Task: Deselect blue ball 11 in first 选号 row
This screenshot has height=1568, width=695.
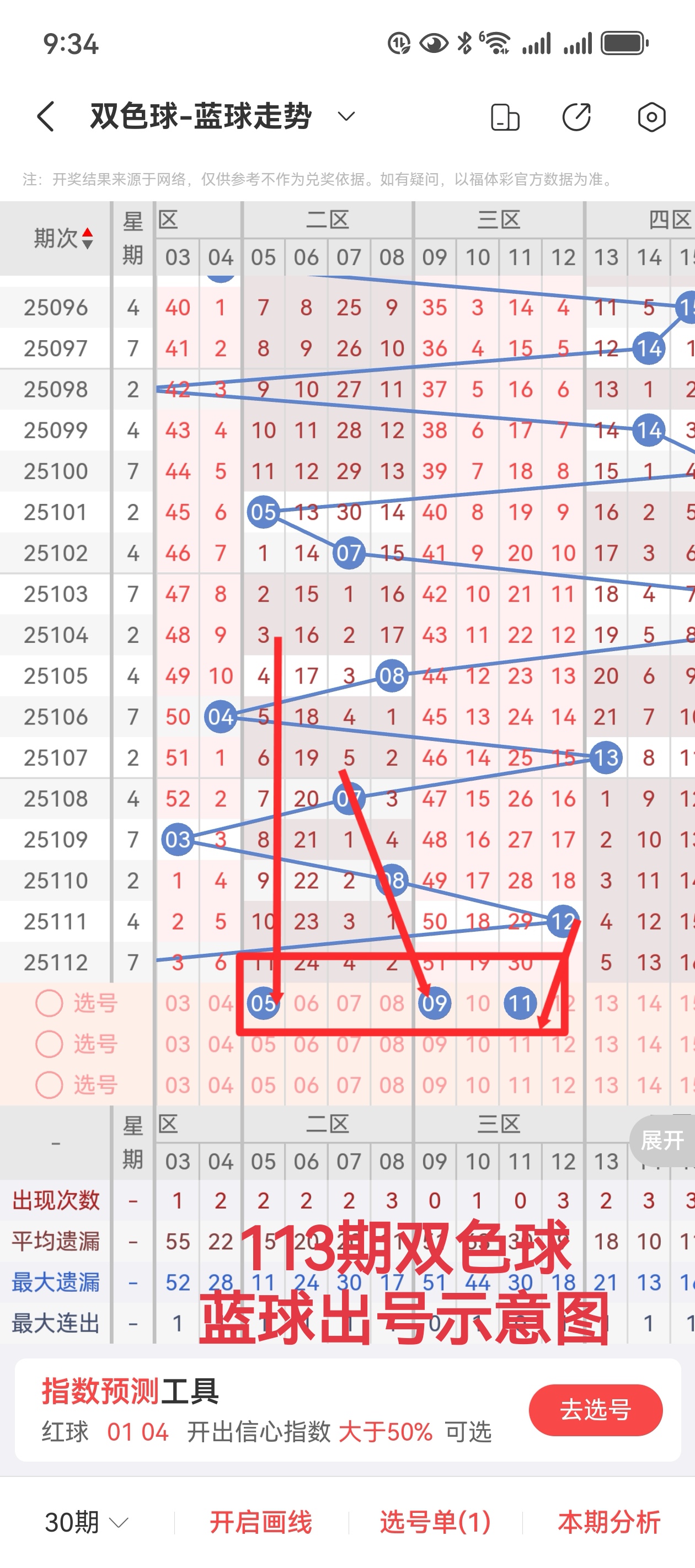Action: coord(520,1003)
